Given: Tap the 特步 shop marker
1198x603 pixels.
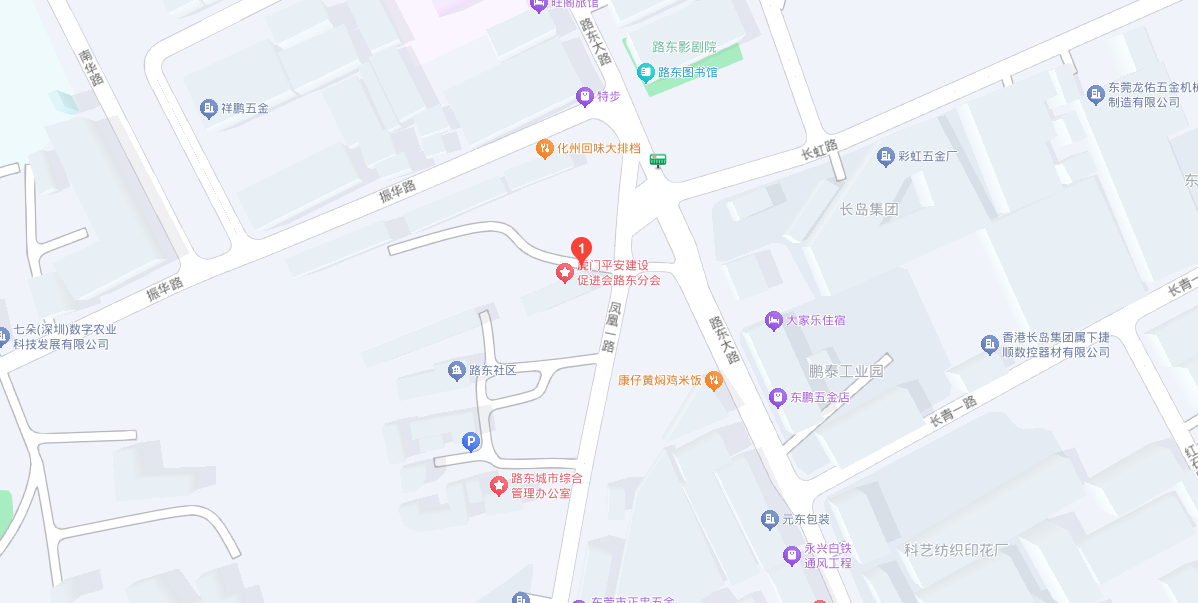Looking at the screenshot, I should click(585, 97).
